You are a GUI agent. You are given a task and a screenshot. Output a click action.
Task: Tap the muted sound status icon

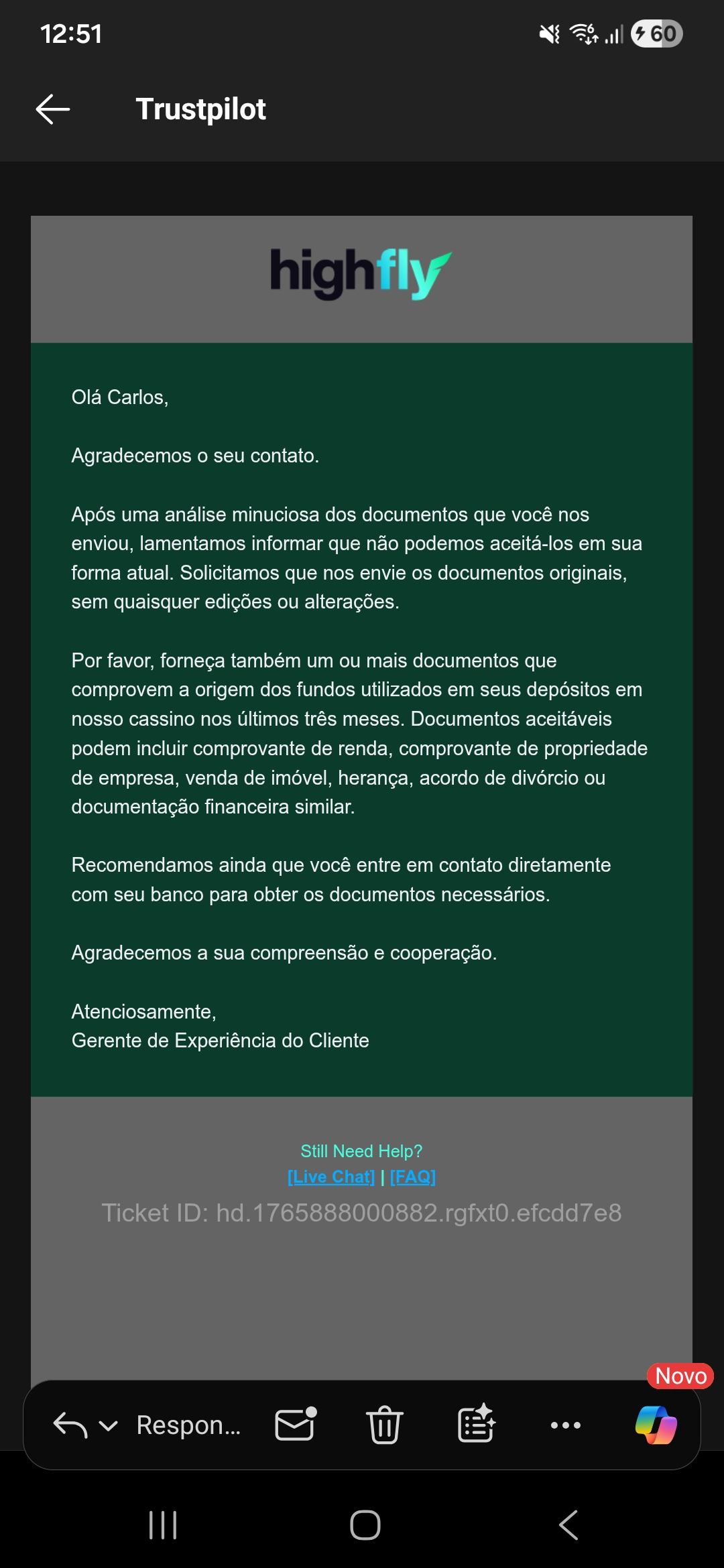(x=549, y=35)
